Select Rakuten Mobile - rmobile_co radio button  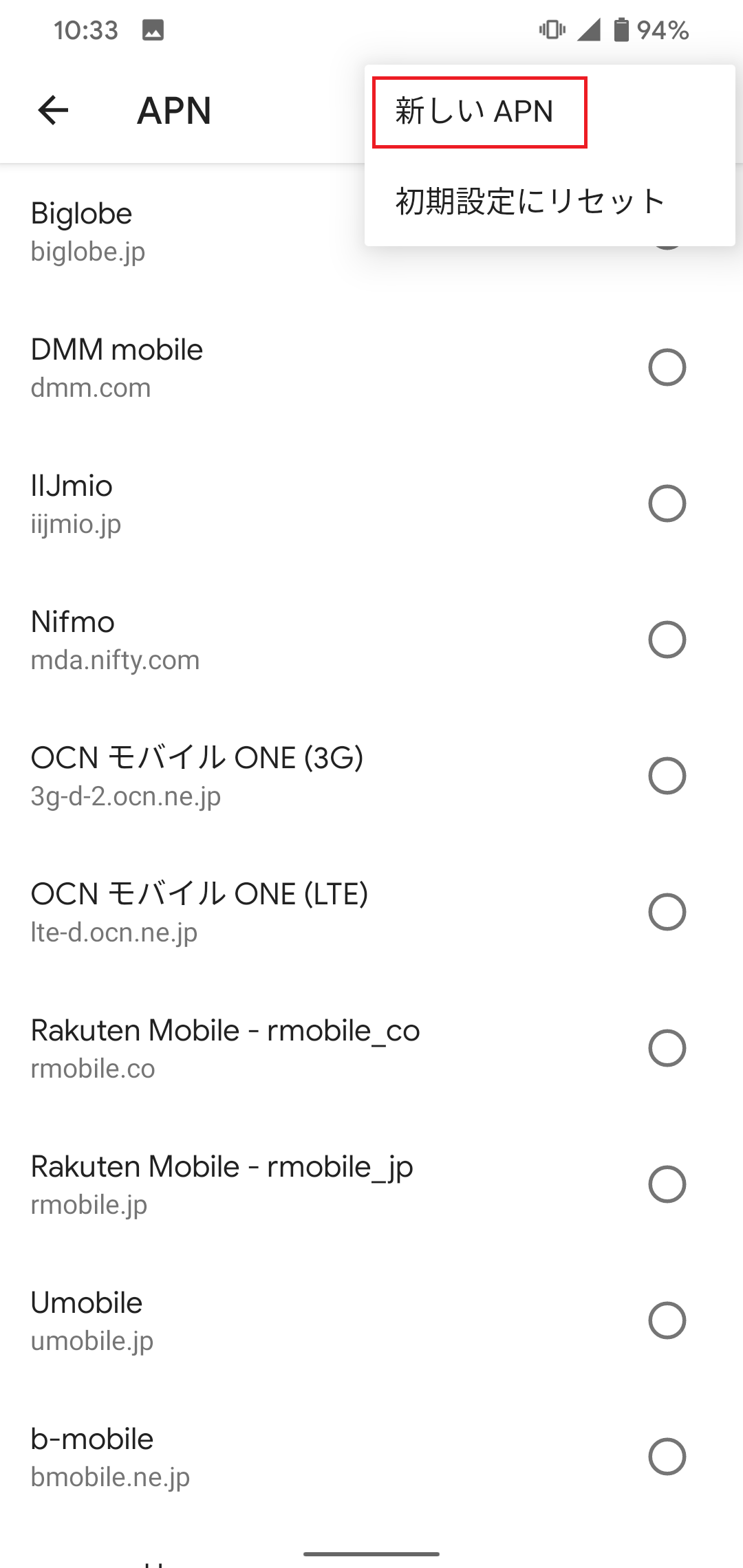pyautogui.click(x=667, y=1049)
